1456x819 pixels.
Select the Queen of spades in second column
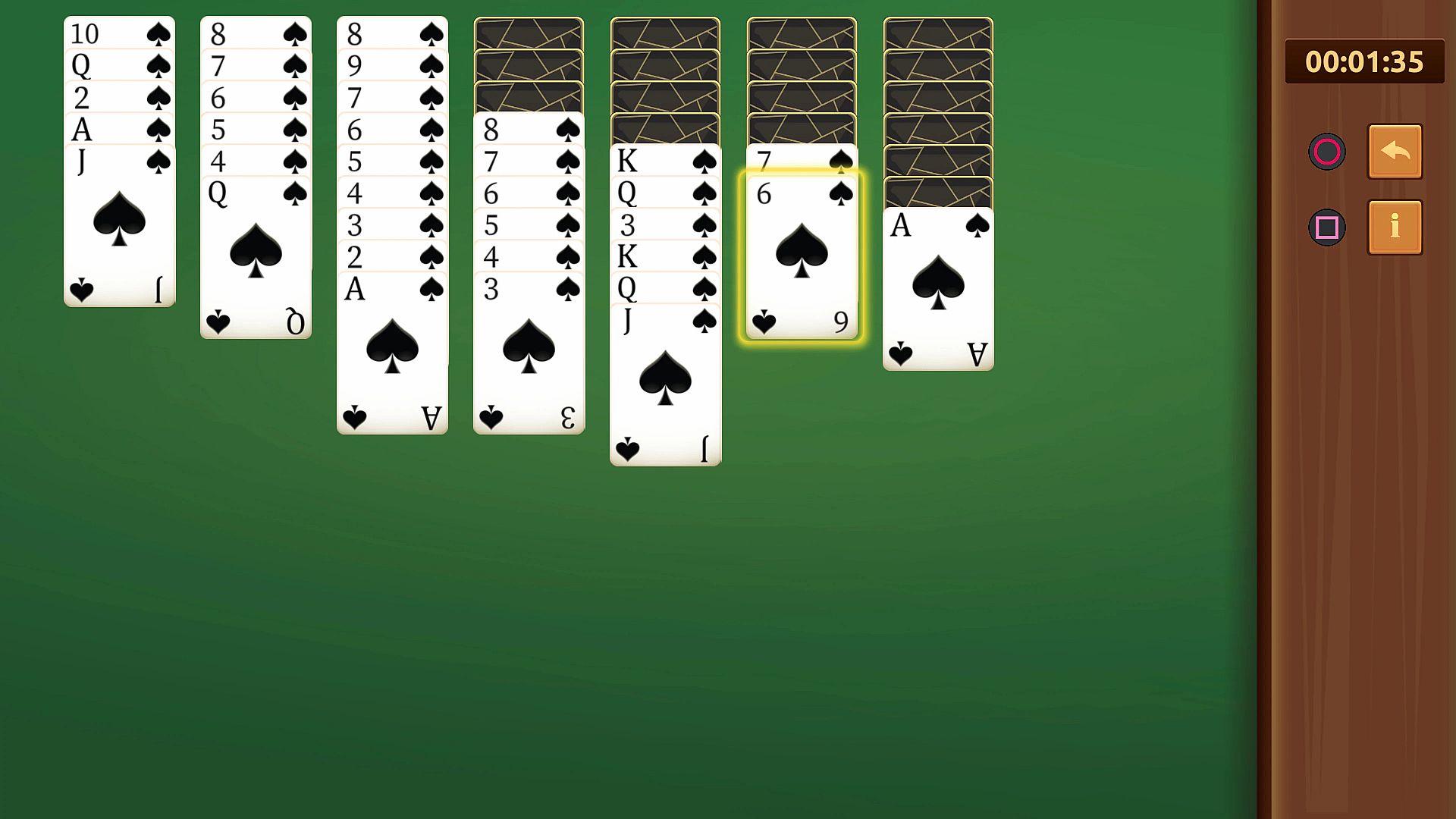pyautogui.click(x=256, y=258)
